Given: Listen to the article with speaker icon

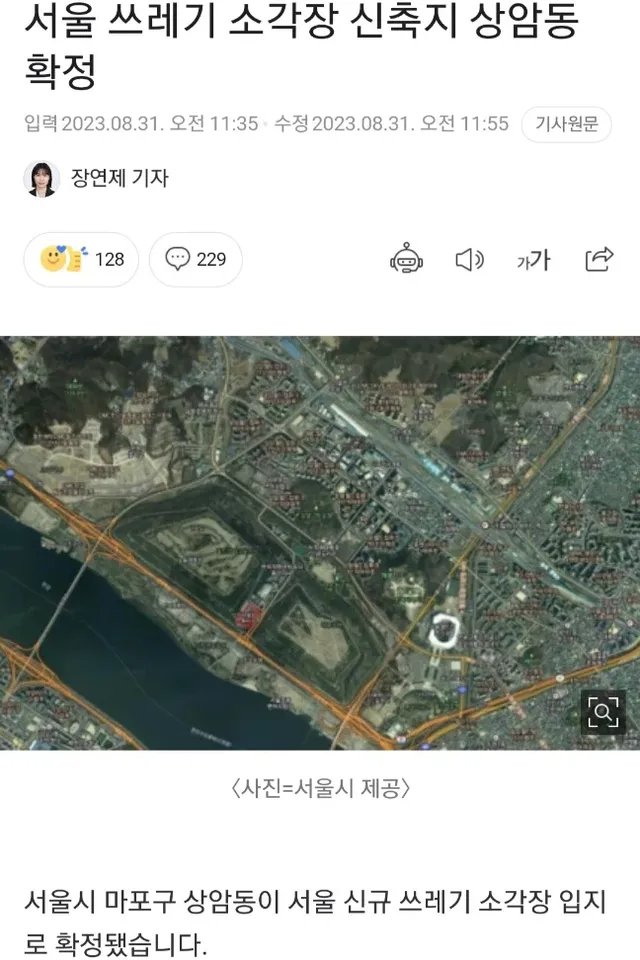Looking at the screenshot, I should pos(469,260).
